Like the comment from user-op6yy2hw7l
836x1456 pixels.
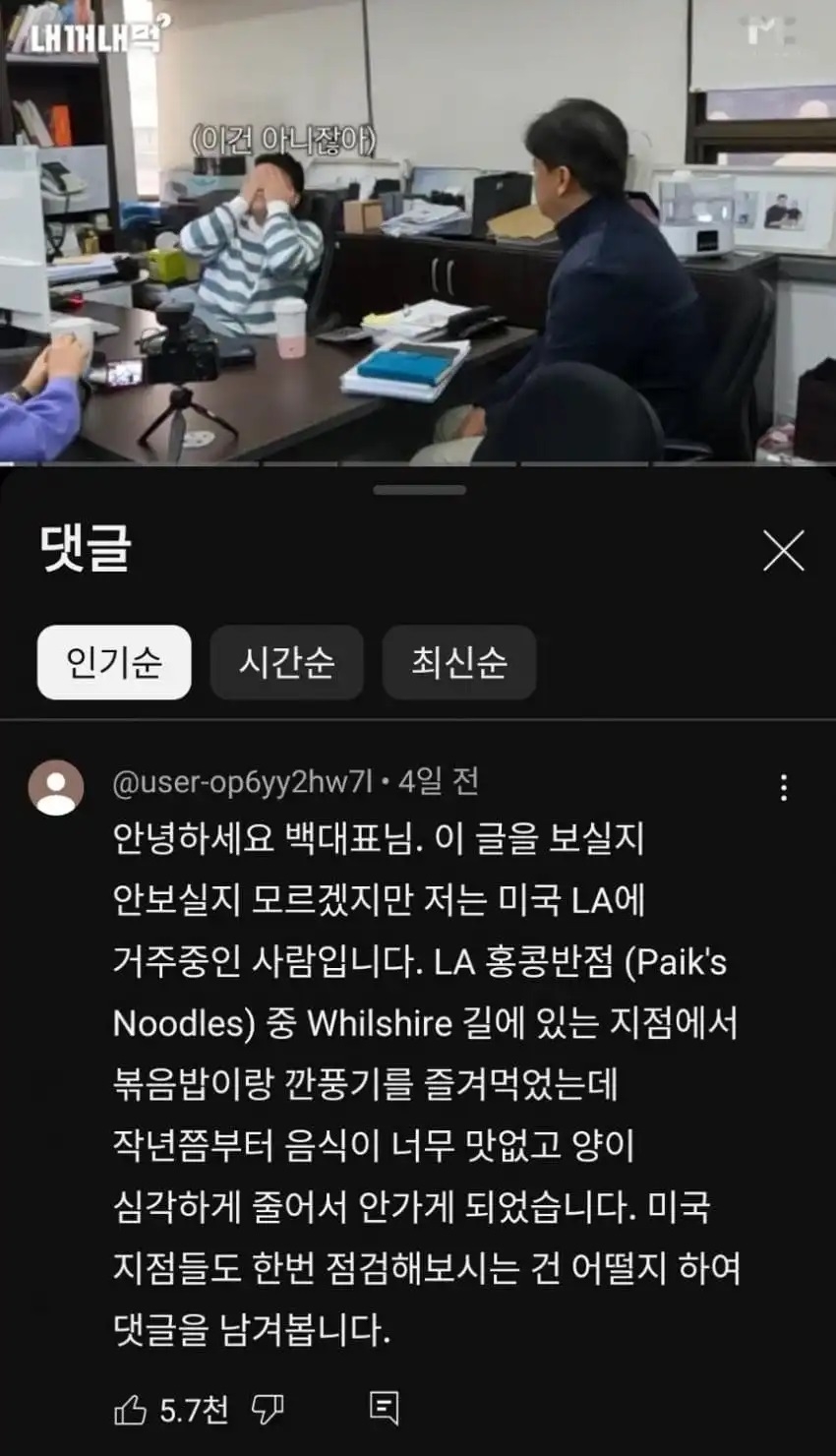pos(131,1410)
